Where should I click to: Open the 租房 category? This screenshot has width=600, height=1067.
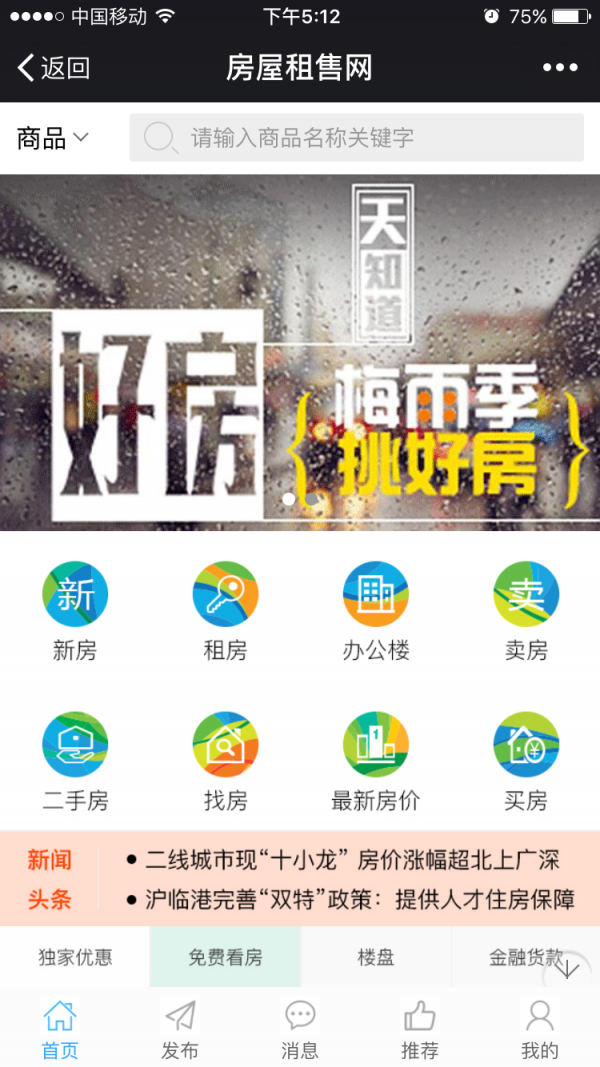coord(225,611)
